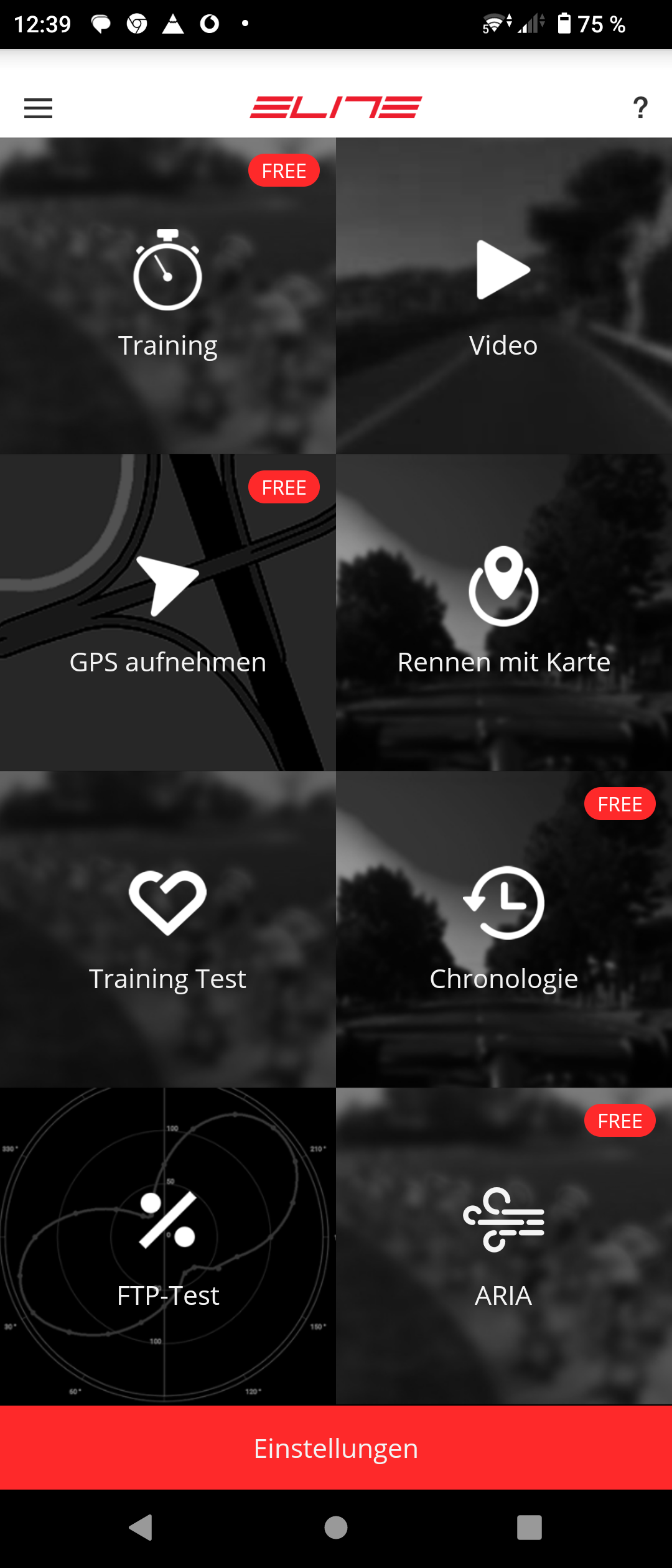
Task: Open the ARIA tile
Action: point(503,1246)
